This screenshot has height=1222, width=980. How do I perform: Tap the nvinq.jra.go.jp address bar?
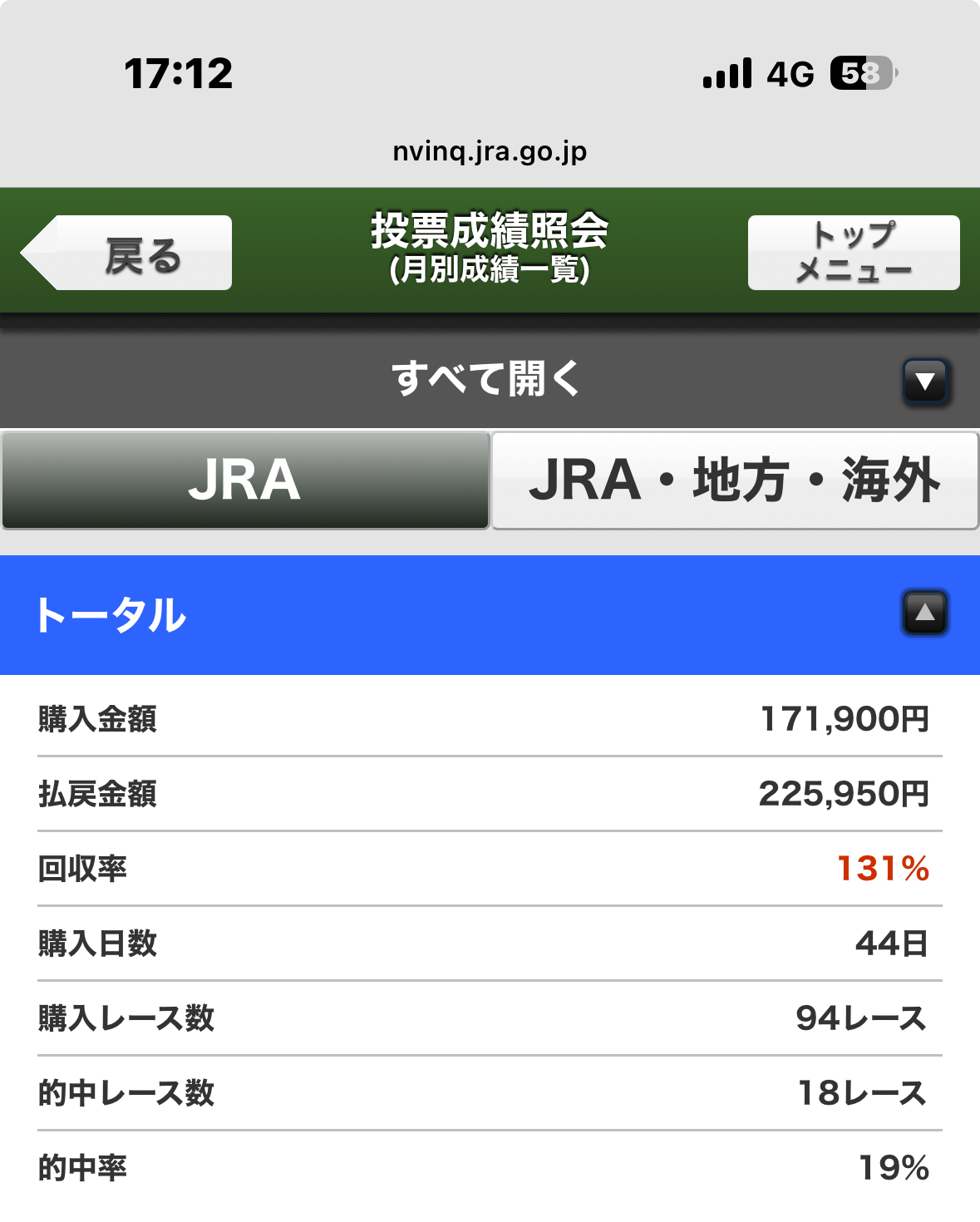click(x=490, y=151)
